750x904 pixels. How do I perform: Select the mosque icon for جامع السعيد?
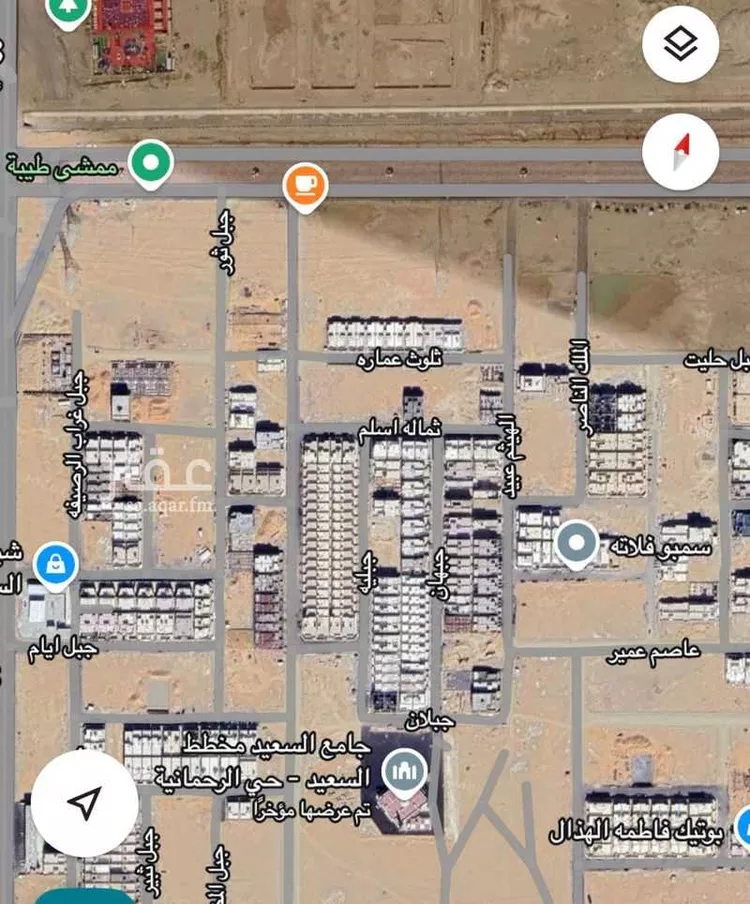tap(402, 770)
